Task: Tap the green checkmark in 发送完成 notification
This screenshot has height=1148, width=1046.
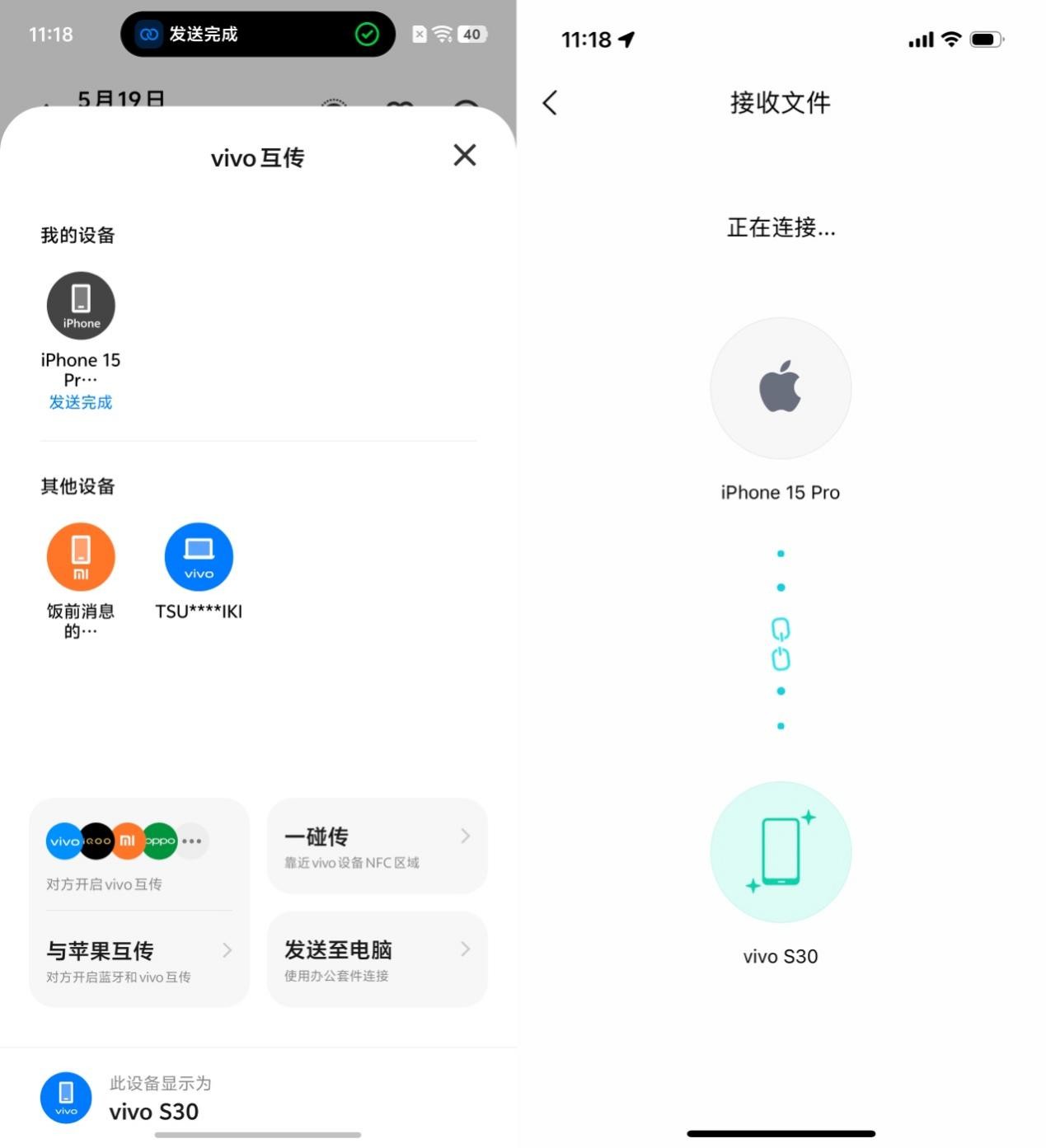Action: (368, 35)
